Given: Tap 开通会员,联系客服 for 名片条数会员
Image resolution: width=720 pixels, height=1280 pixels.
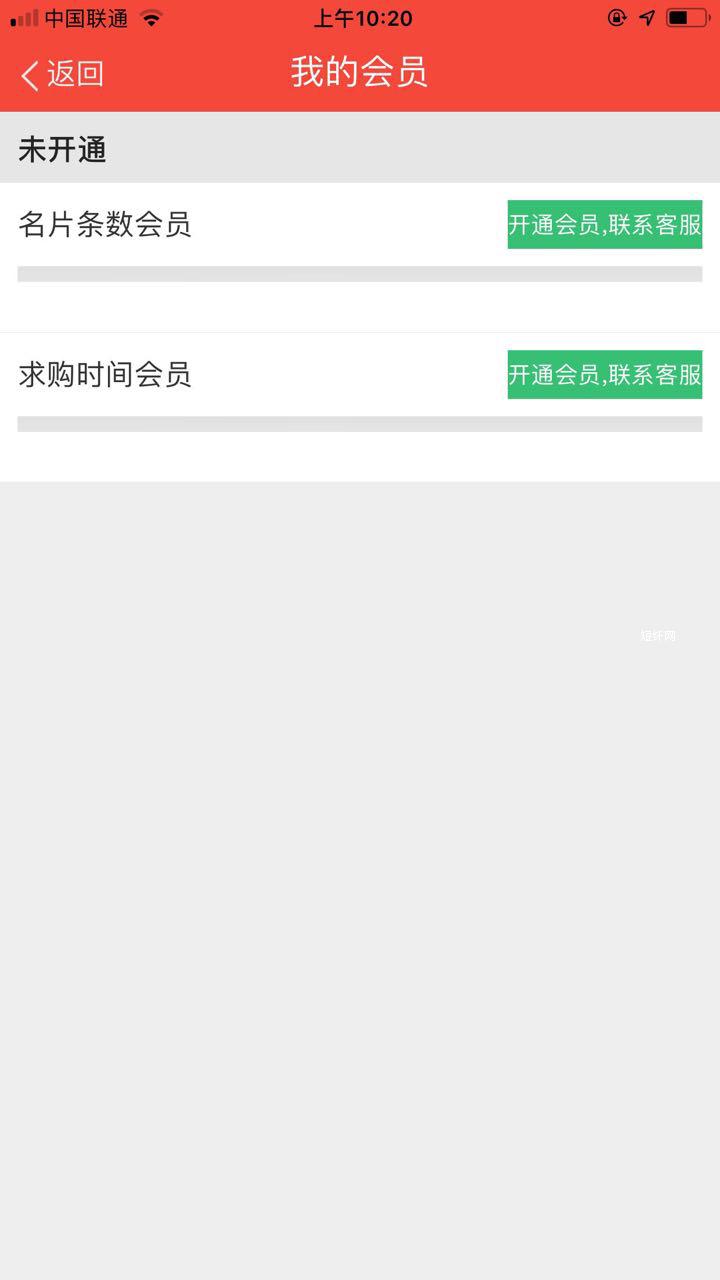Looking at the screenshot, I should click(x=604, y=225).
